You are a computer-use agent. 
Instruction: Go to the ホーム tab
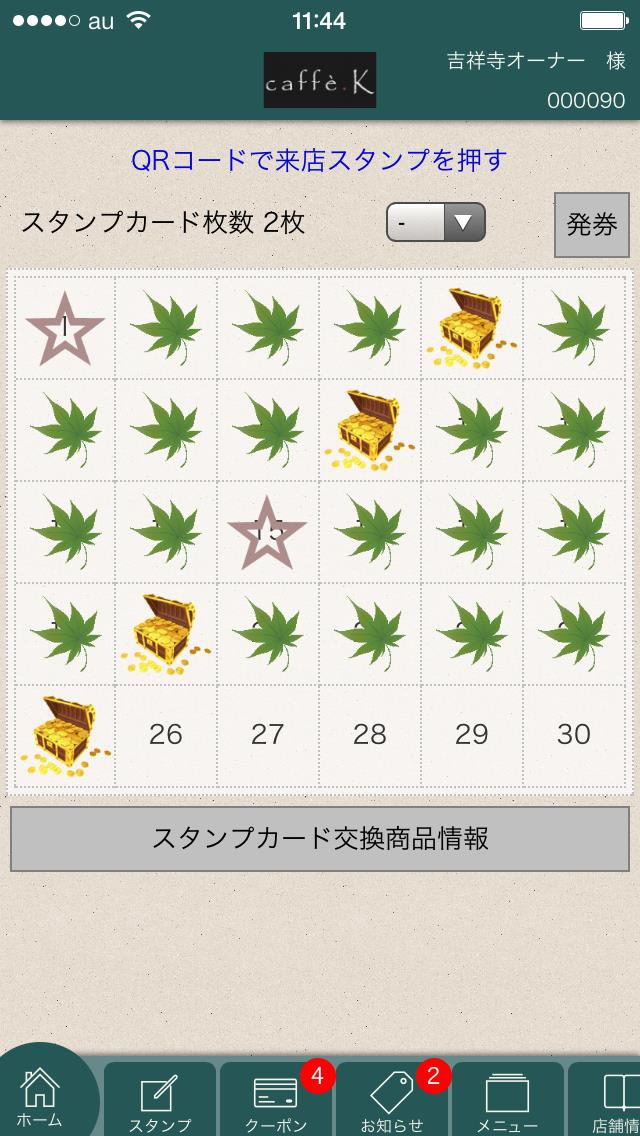point(40,1098)
